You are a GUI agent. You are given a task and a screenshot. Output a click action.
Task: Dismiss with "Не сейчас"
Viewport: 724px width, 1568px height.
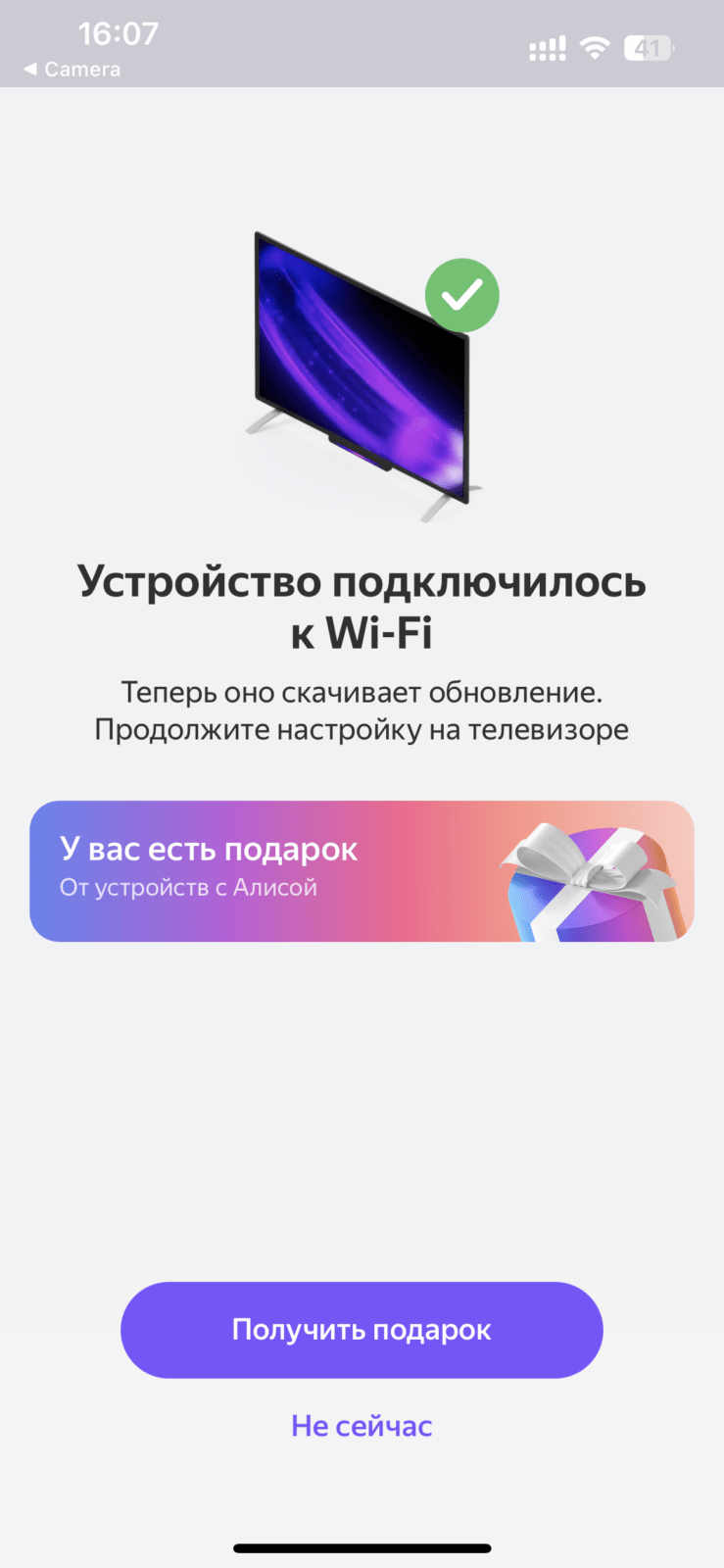(362, 1426)
